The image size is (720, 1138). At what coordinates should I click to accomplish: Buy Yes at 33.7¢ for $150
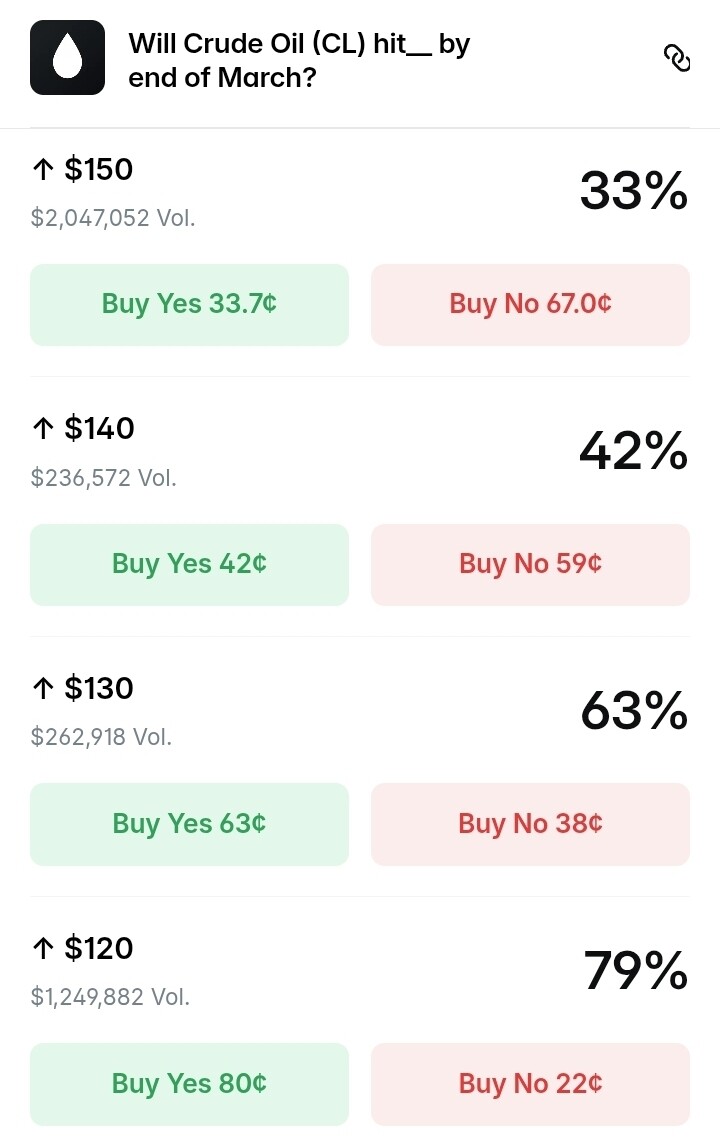pyautogui.click(x=189, y=305)
